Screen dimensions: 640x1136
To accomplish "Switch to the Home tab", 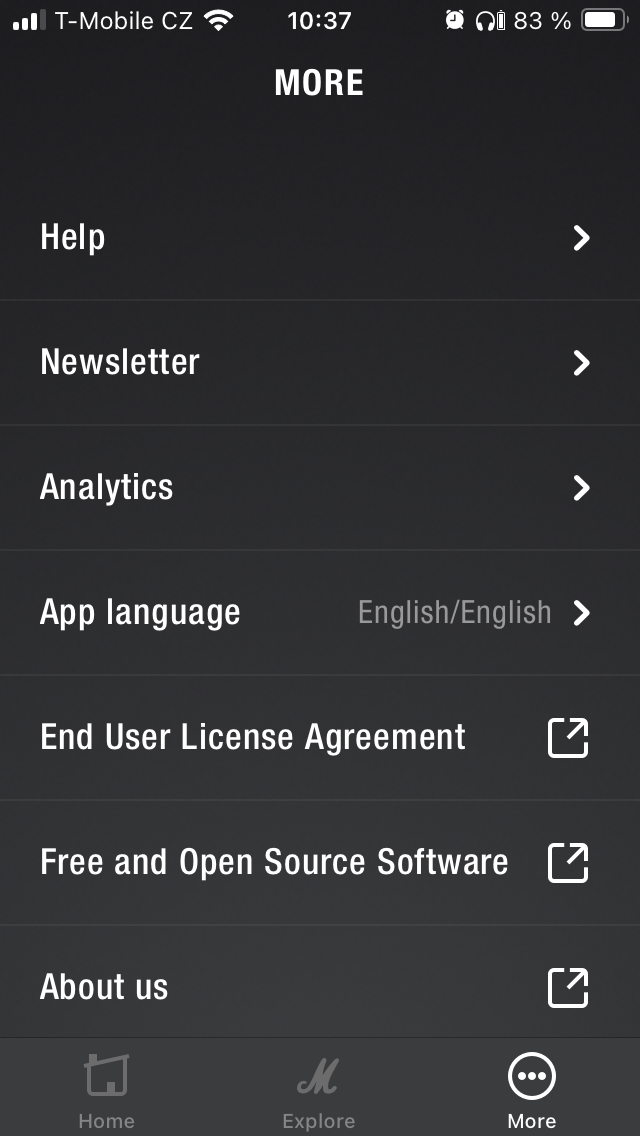I will (106, 1090).
